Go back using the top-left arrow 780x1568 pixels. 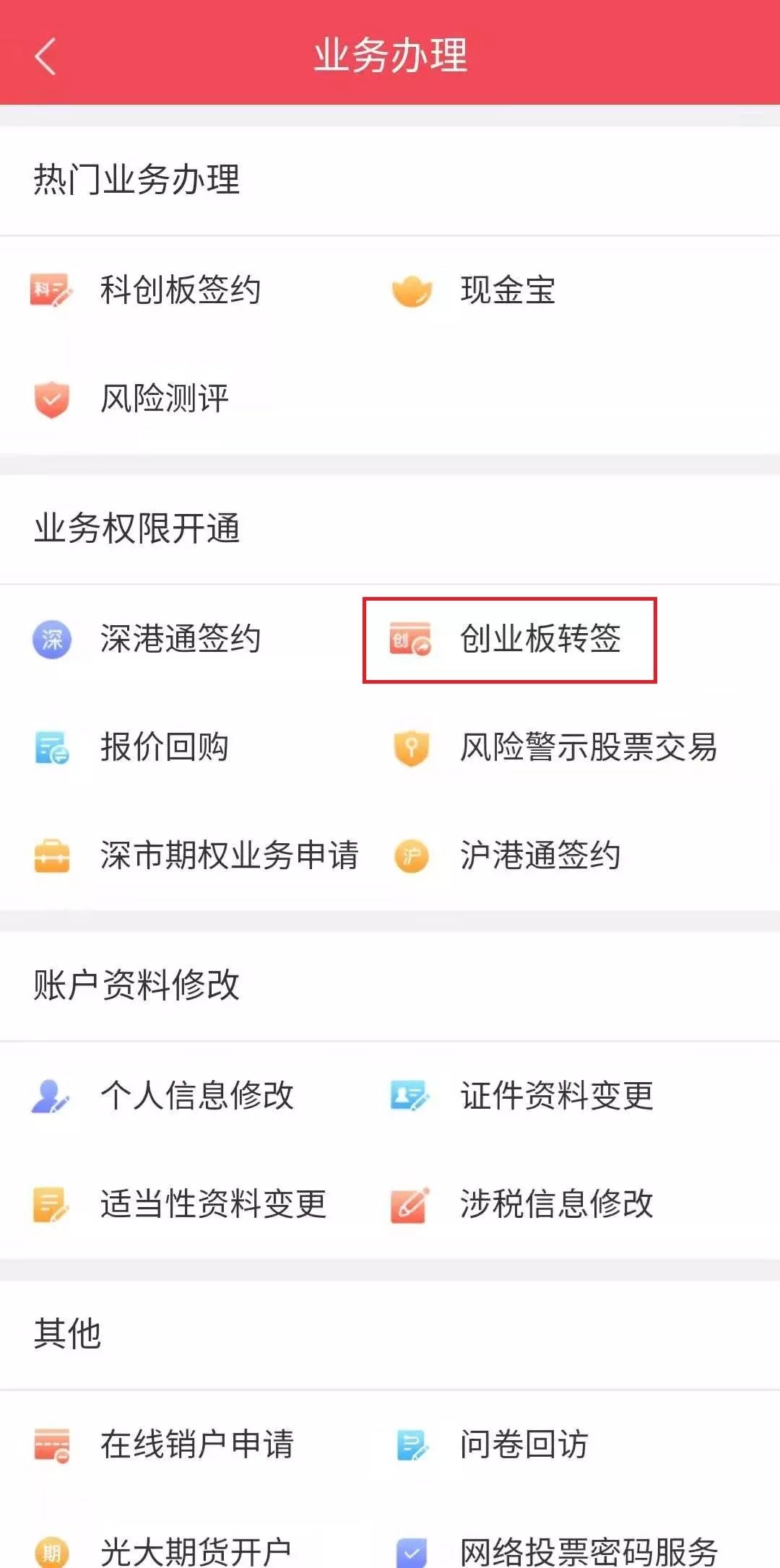45,56
